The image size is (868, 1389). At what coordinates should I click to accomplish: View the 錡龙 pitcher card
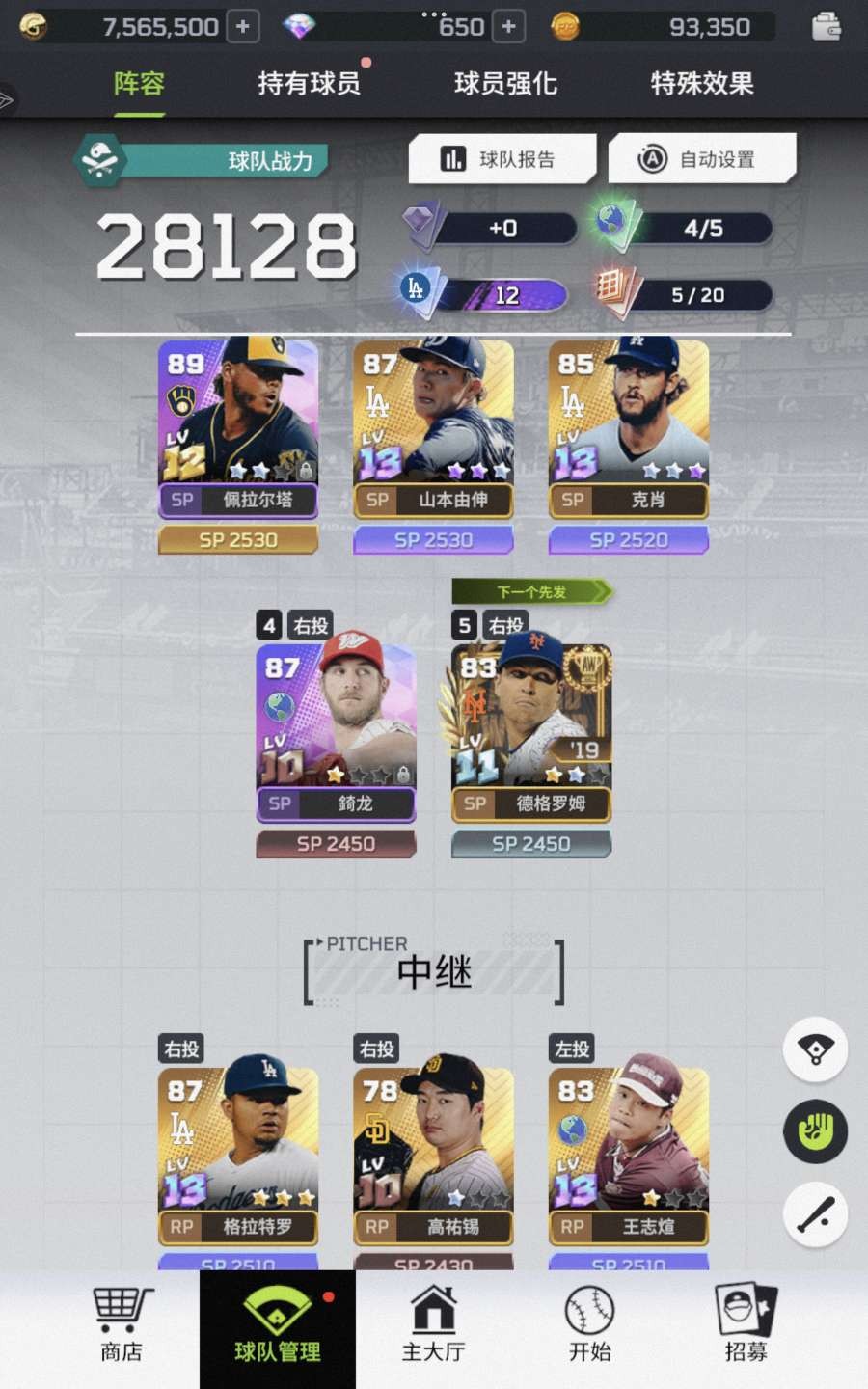click(336, 730)
